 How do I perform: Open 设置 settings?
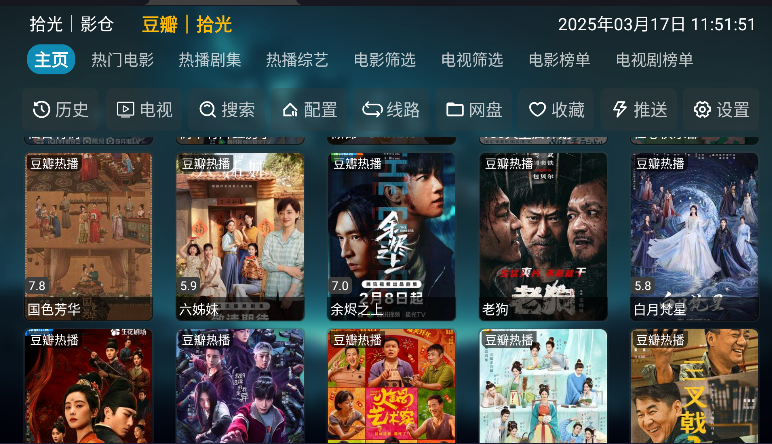(721, 110)
